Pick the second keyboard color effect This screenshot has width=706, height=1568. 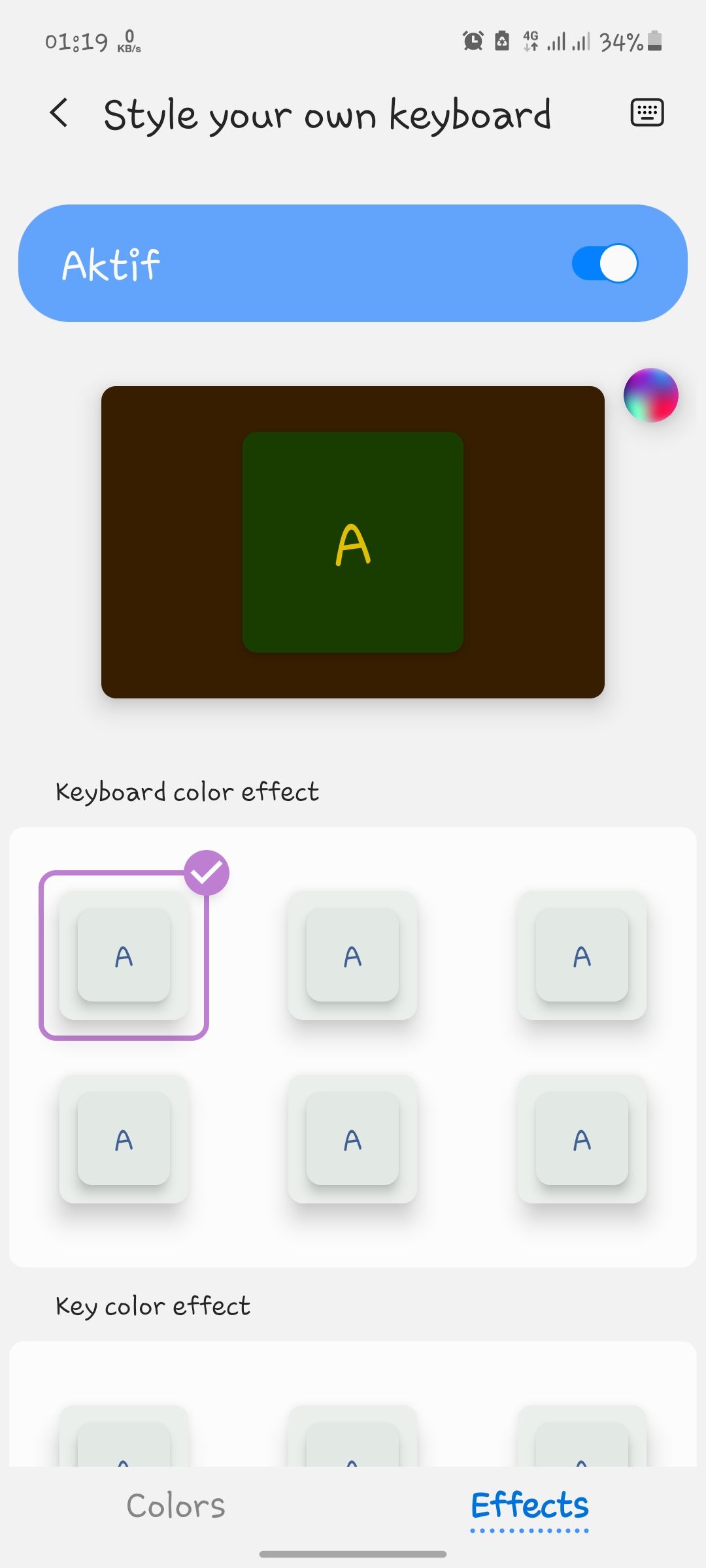(x=352, y=955)
